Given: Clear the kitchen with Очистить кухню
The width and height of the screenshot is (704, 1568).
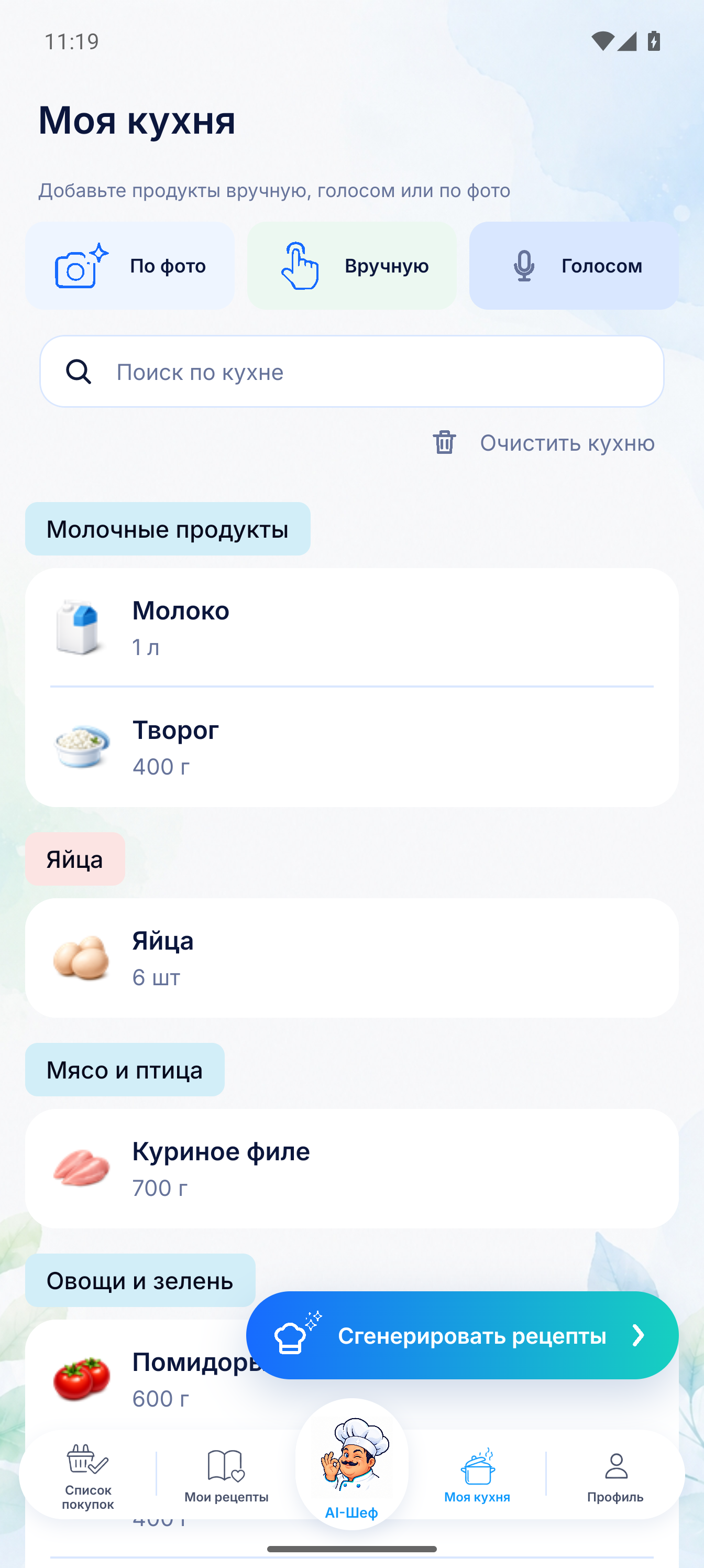Looking at the screenshot, I should [543, 442].
